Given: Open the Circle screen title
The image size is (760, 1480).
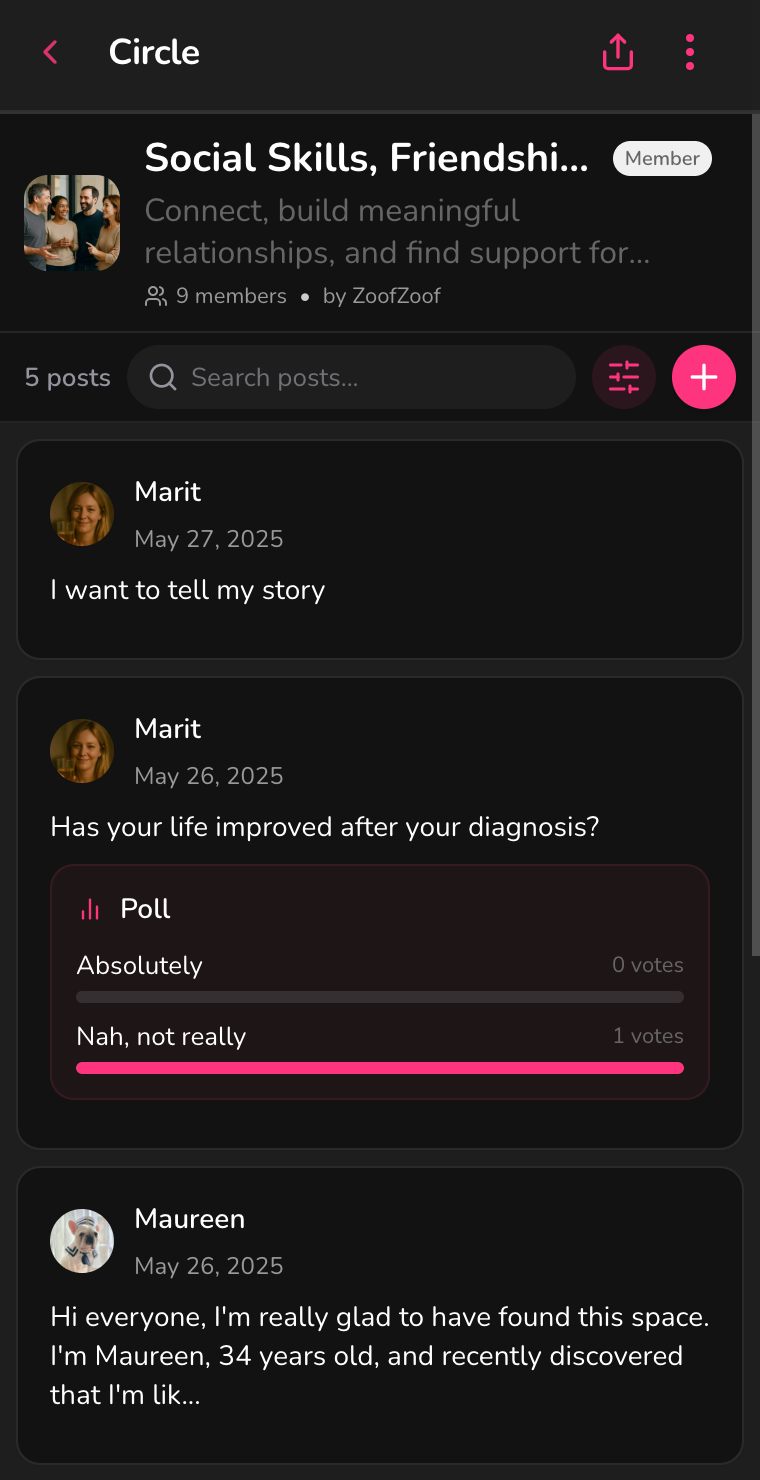Looking at the screenshot, I should click(x=154, y=52).
